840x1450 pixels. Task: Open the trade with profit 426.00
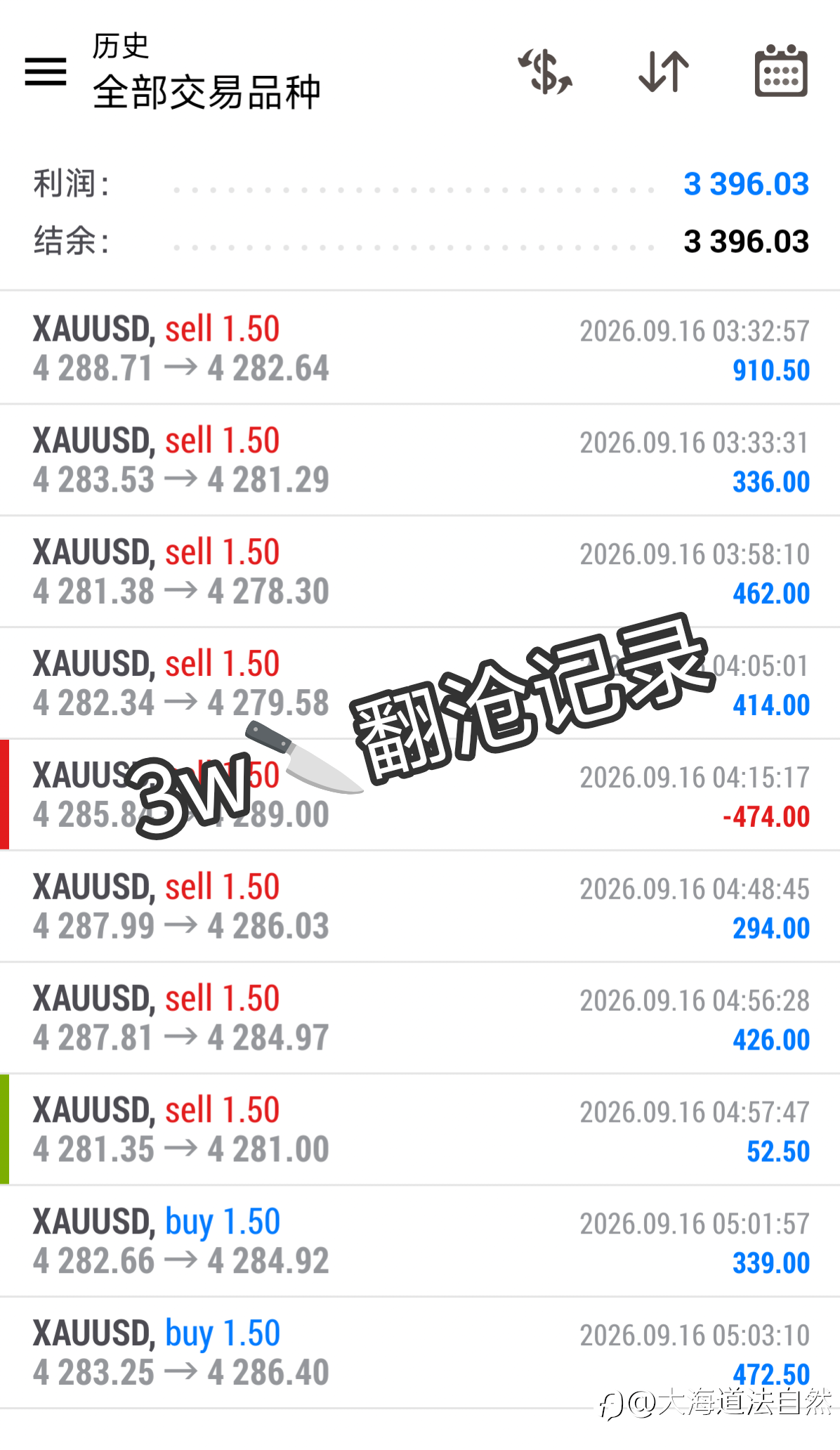(420, 1018)
